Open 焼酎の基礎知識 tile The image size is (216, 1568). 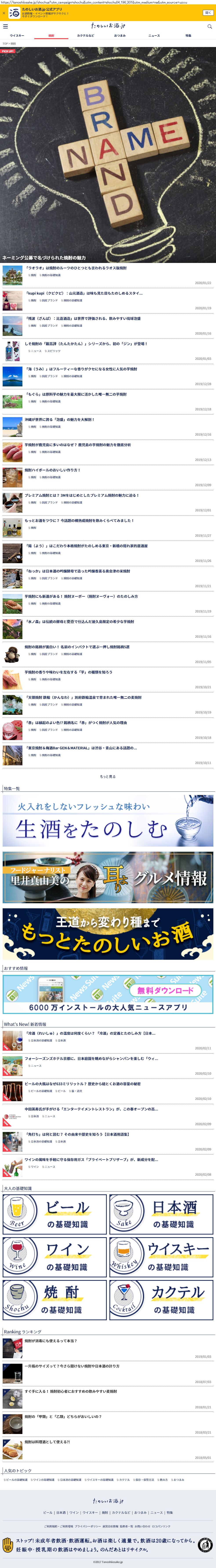pyautogui.click(x=55, y=1300)
